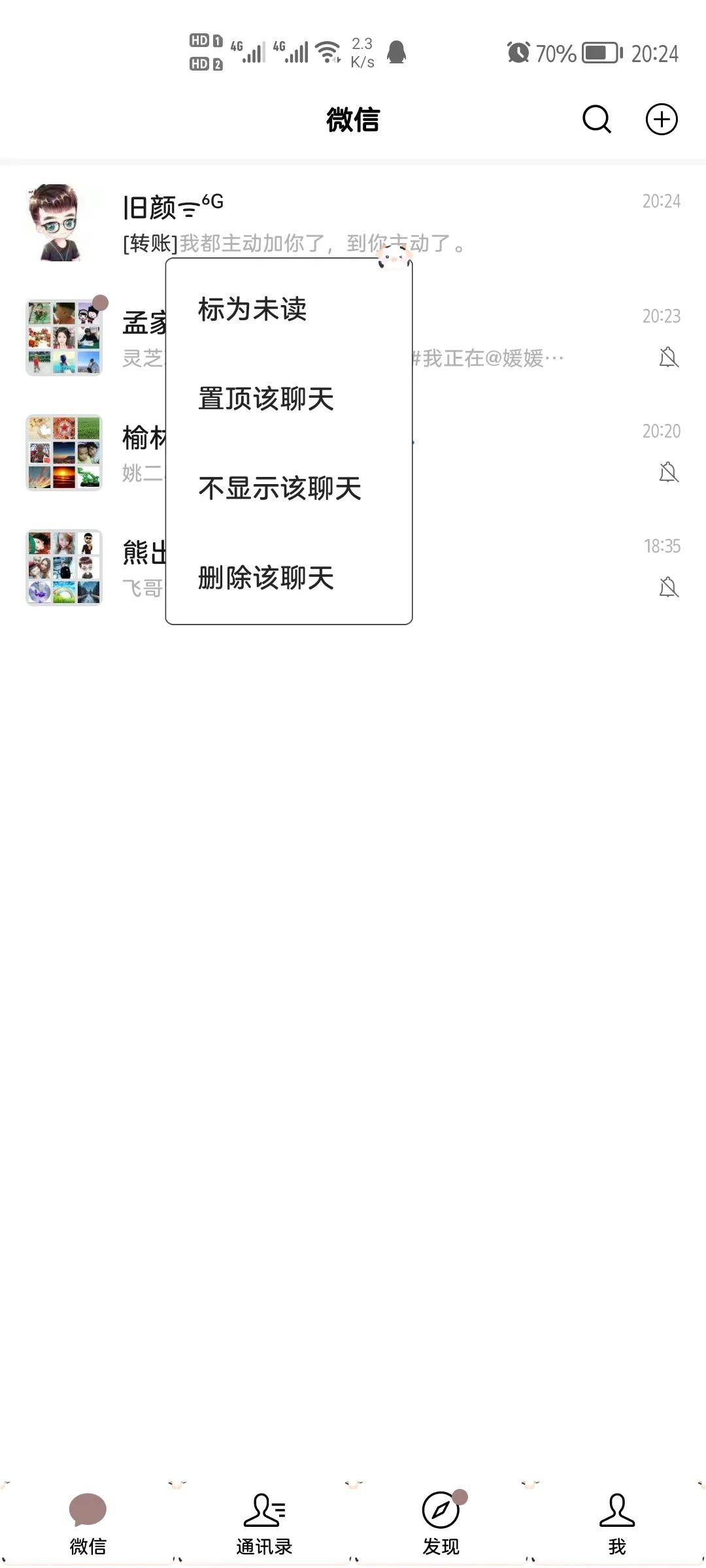706x1568 pixels.
Task: Choose 删除该聊天 to delete chat
Action: coord(266,578)
